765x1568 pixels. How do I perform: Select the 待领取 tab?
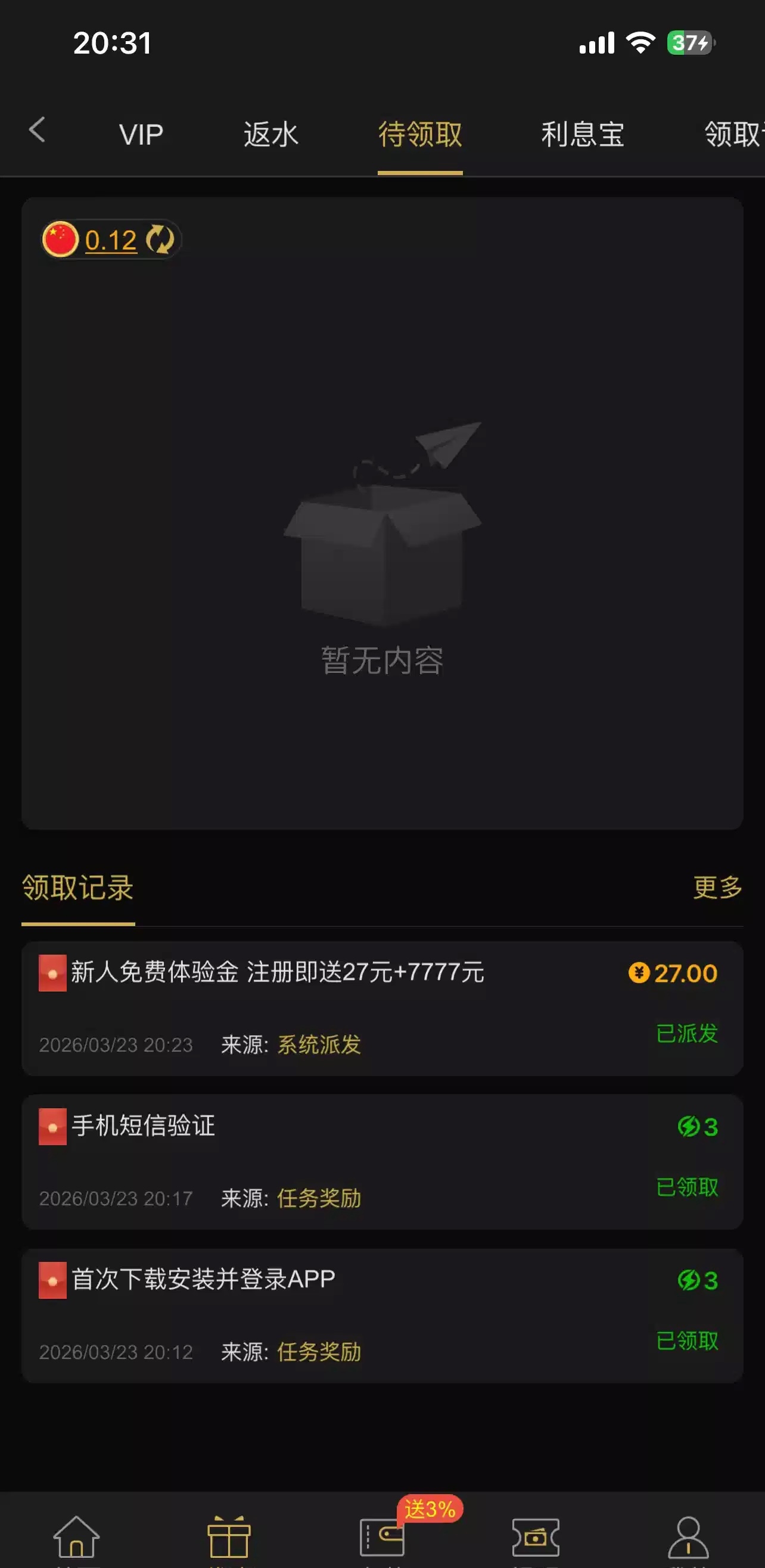[x=419, y=135]
